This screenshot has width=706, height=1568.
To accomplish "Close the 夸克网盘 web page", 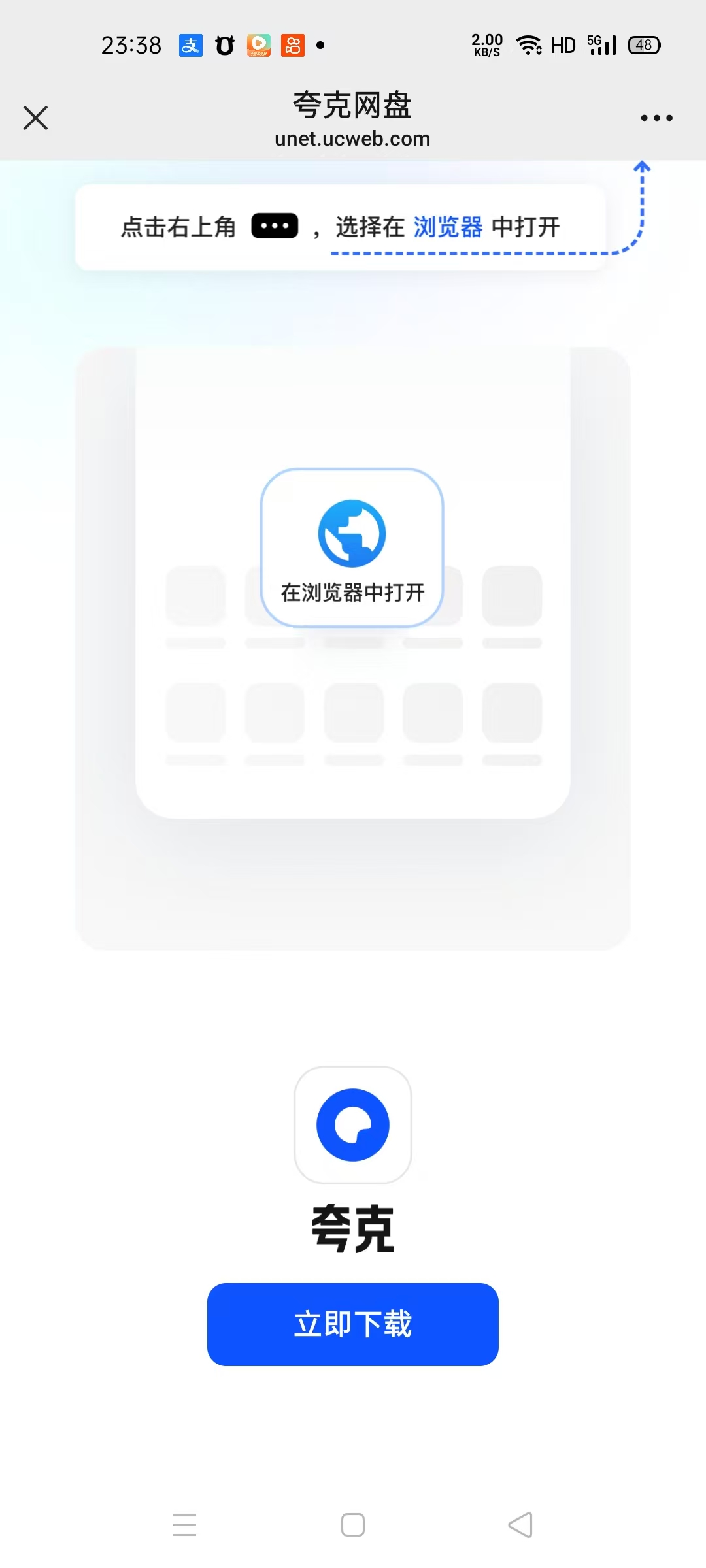I will [35, 118].
